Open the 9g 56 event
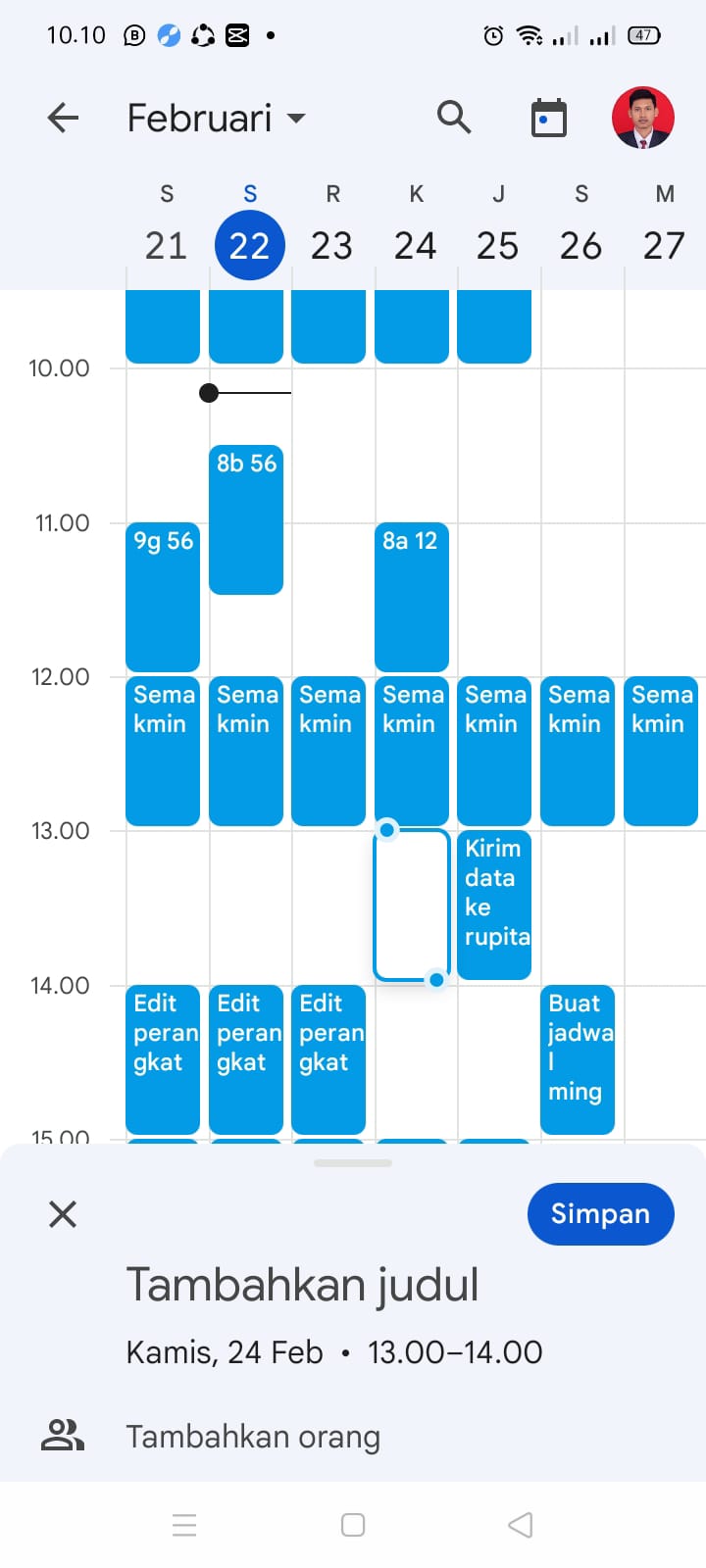Viewport: 706px width, 1568px height. coord(163,596)
